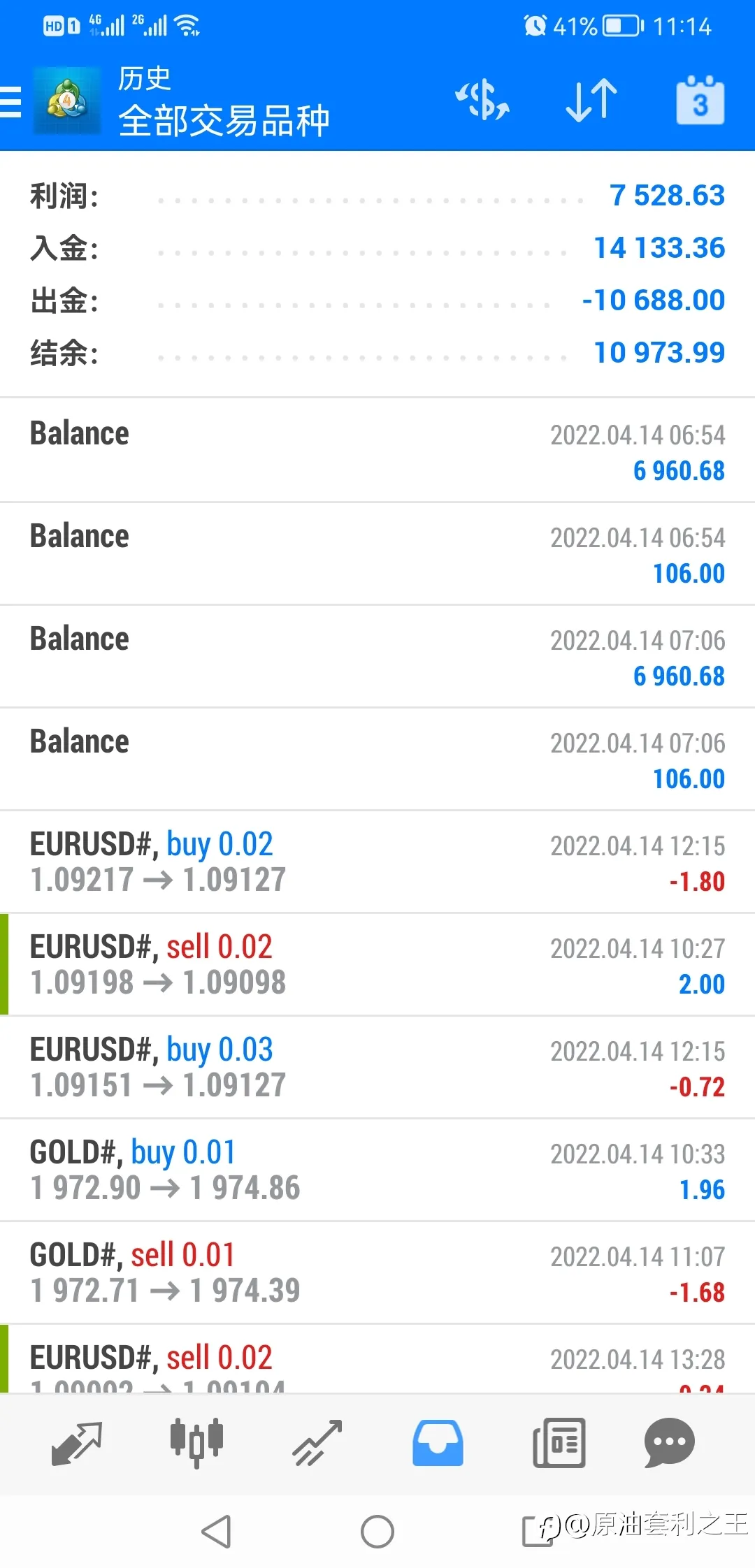Change sort order with the arrows icon
The image size is (755, 1568).
[x=591, y=100]
